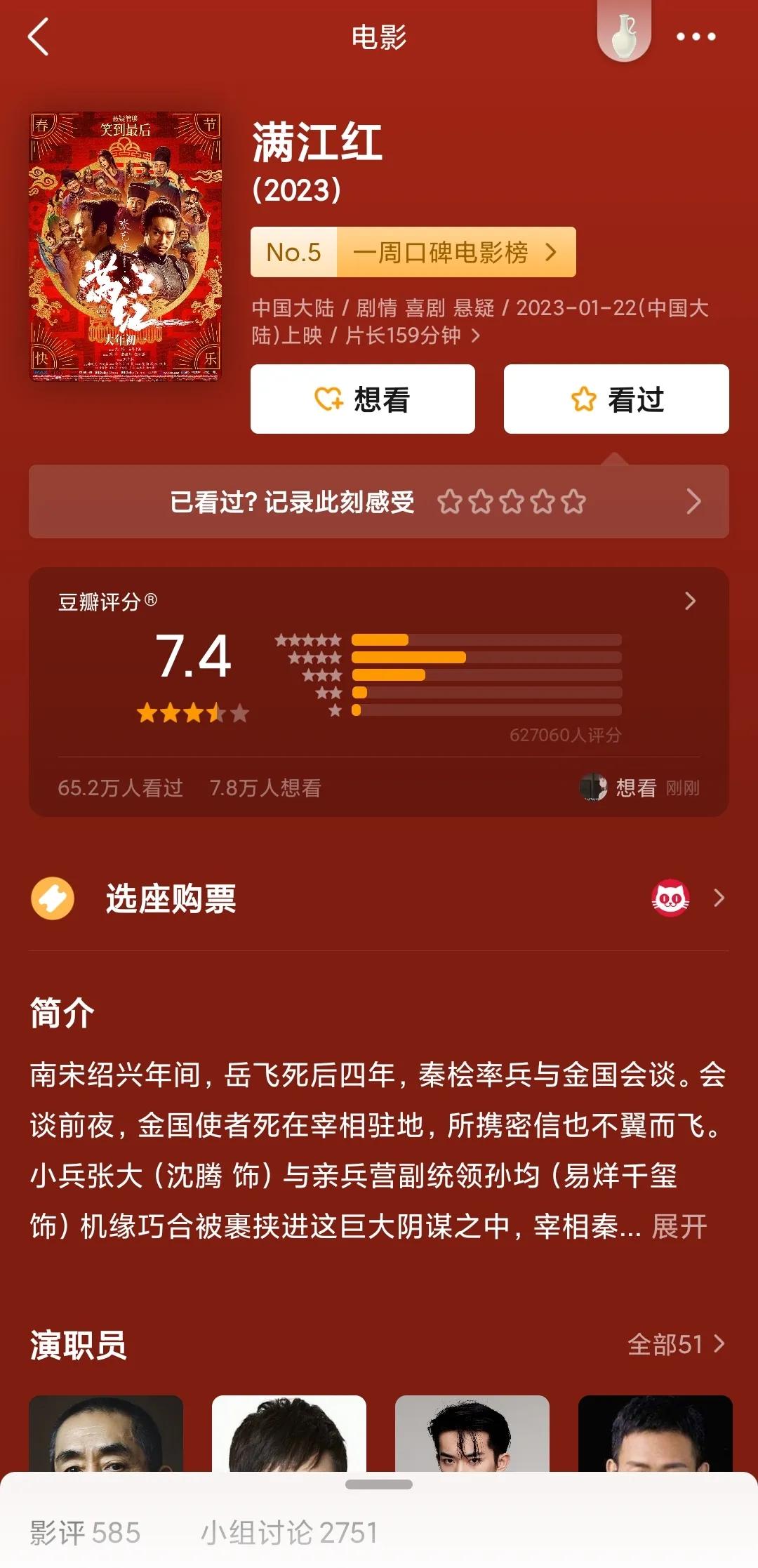Open the 满江红 movie poster
Viewport: 758px width, 1568px height.
[125, 246]
